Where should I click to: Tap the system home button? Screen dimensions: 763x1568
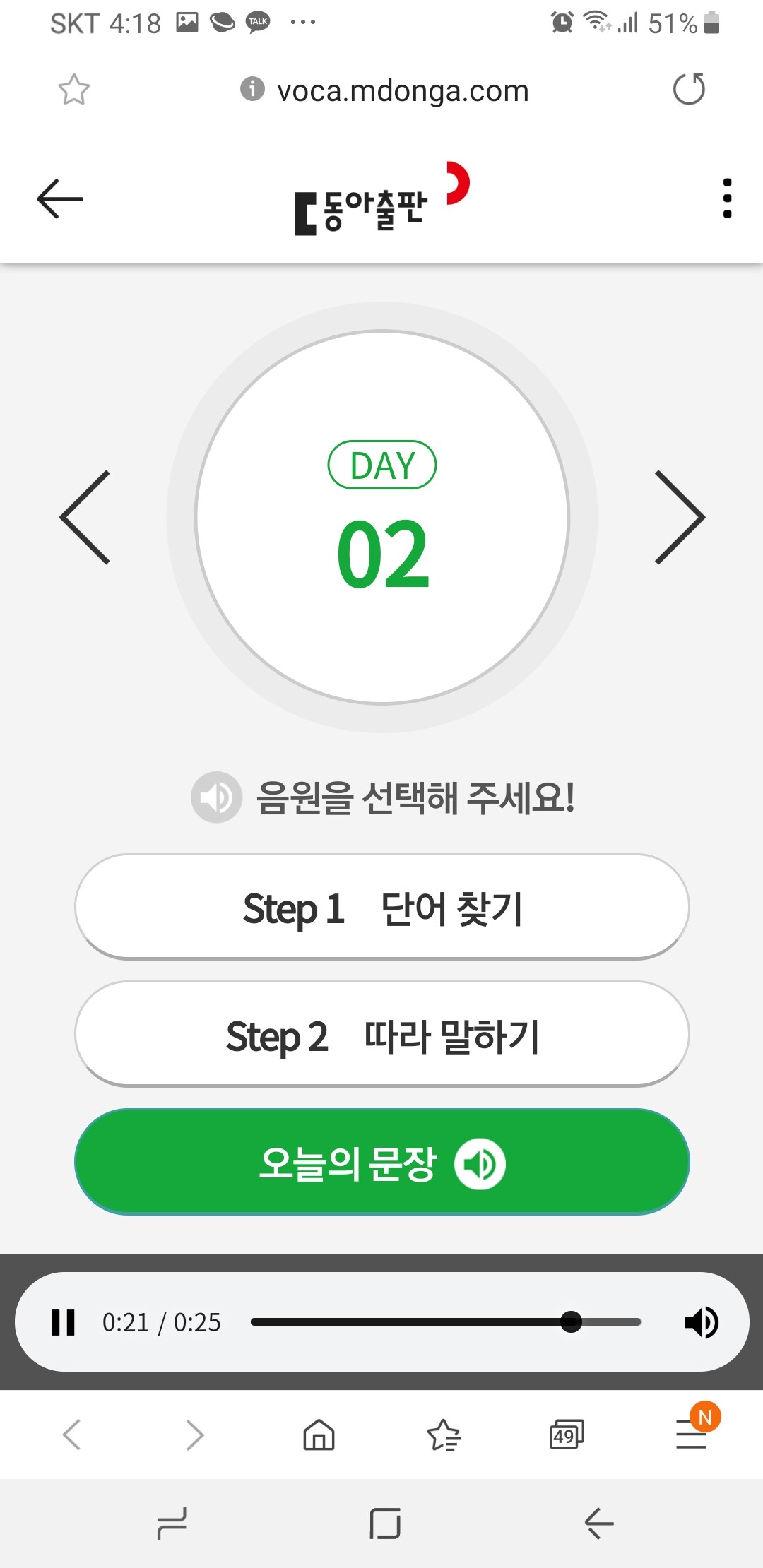point(385,1524)
